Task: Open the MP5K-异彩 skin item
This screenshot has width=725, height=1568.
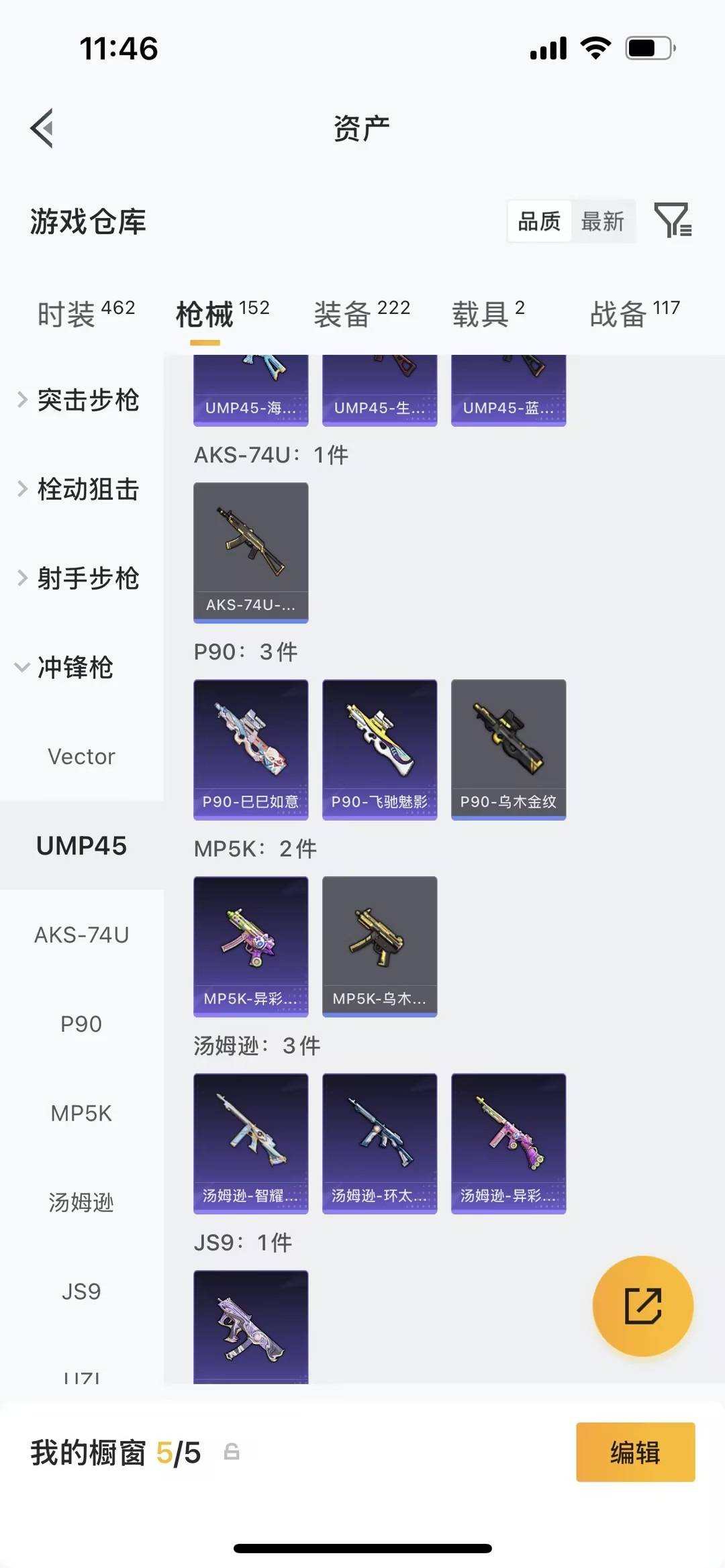Action: [x=250, y=946]
